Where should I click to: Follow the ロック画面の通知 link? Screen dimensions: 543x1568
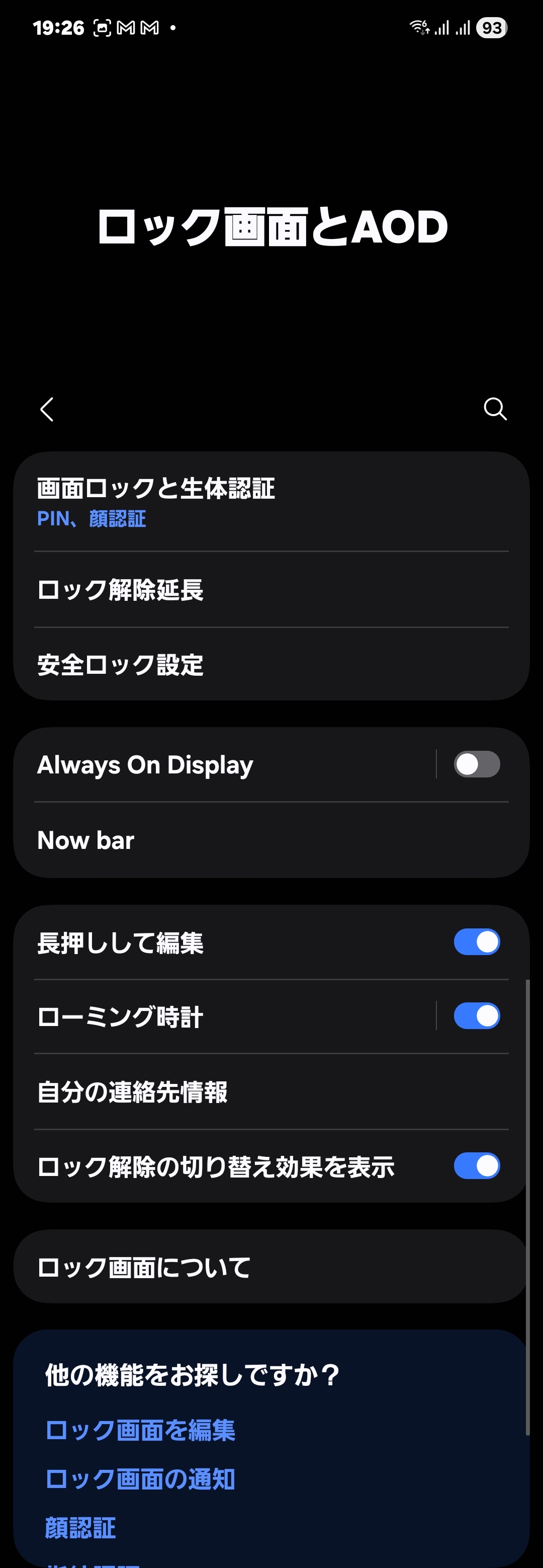[x=140, y=1478]
